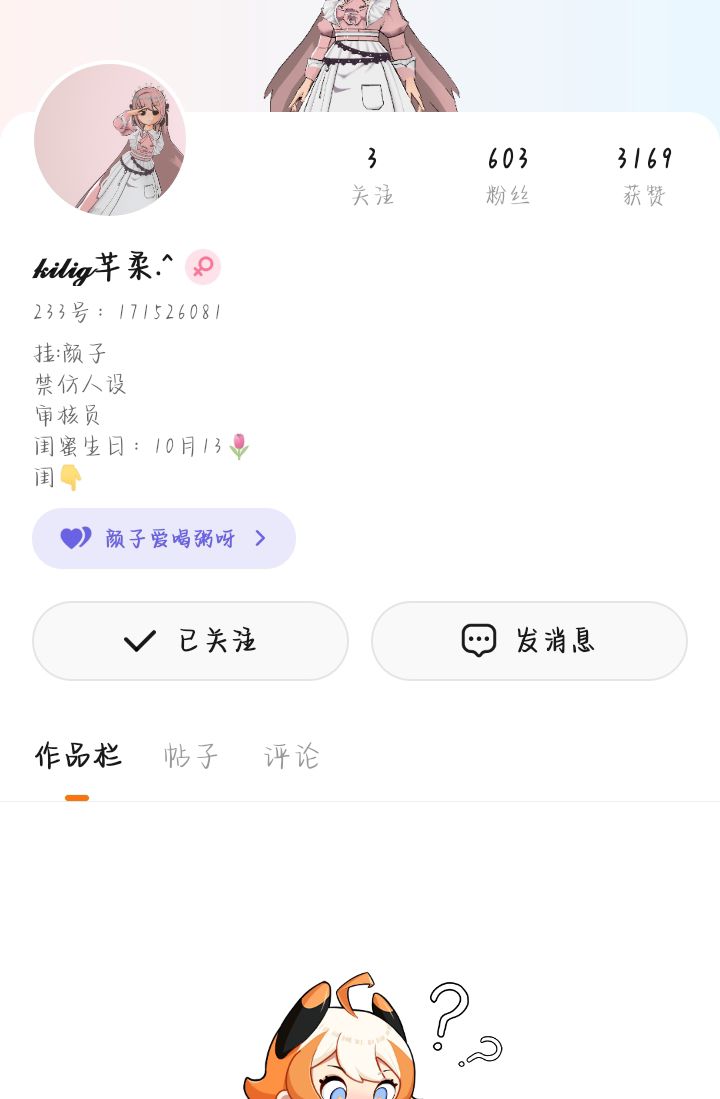Open the 颜子爱喝粥呀 linked profile chip
The image size is (720, 1099).
164,539
